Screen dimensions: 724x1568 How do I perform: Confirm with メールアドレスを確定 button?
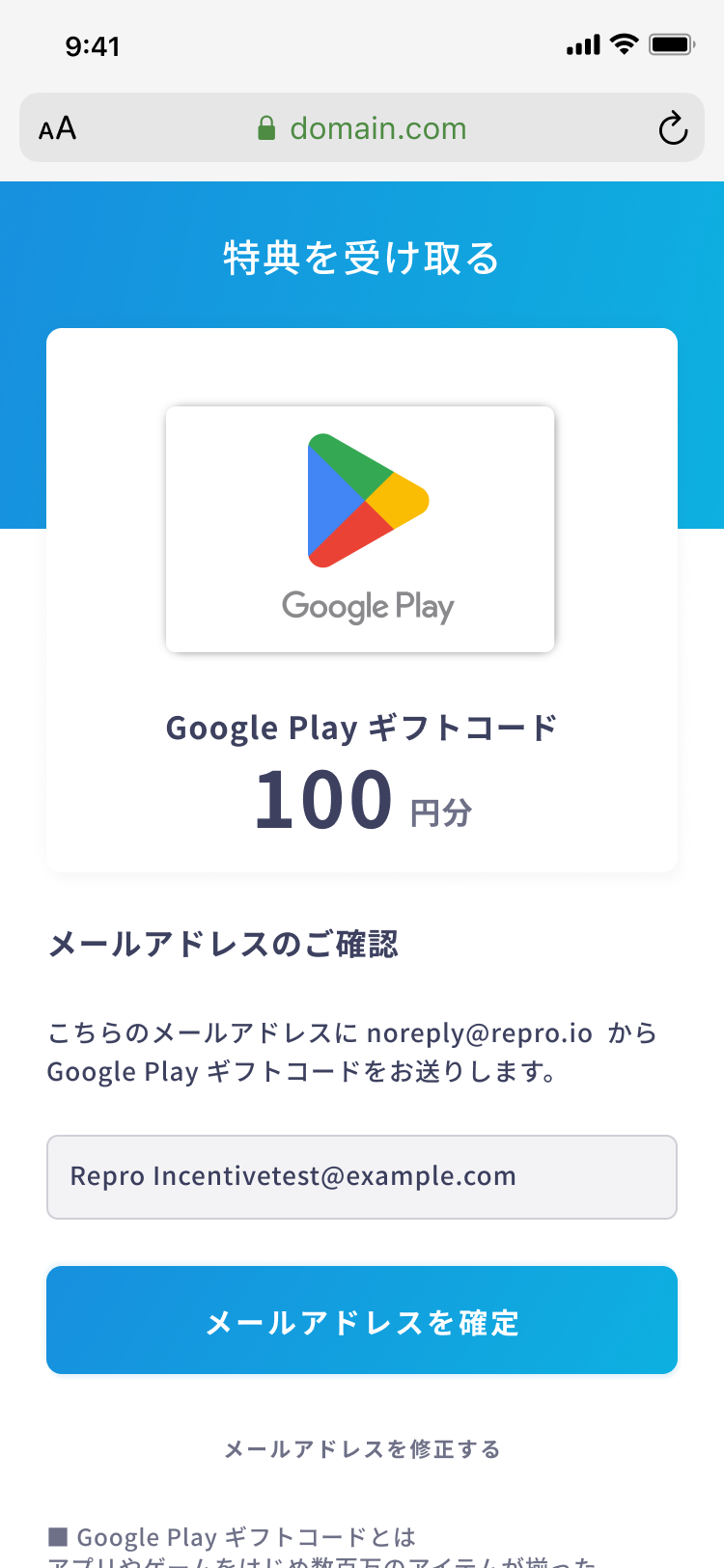click(362, 1320)
